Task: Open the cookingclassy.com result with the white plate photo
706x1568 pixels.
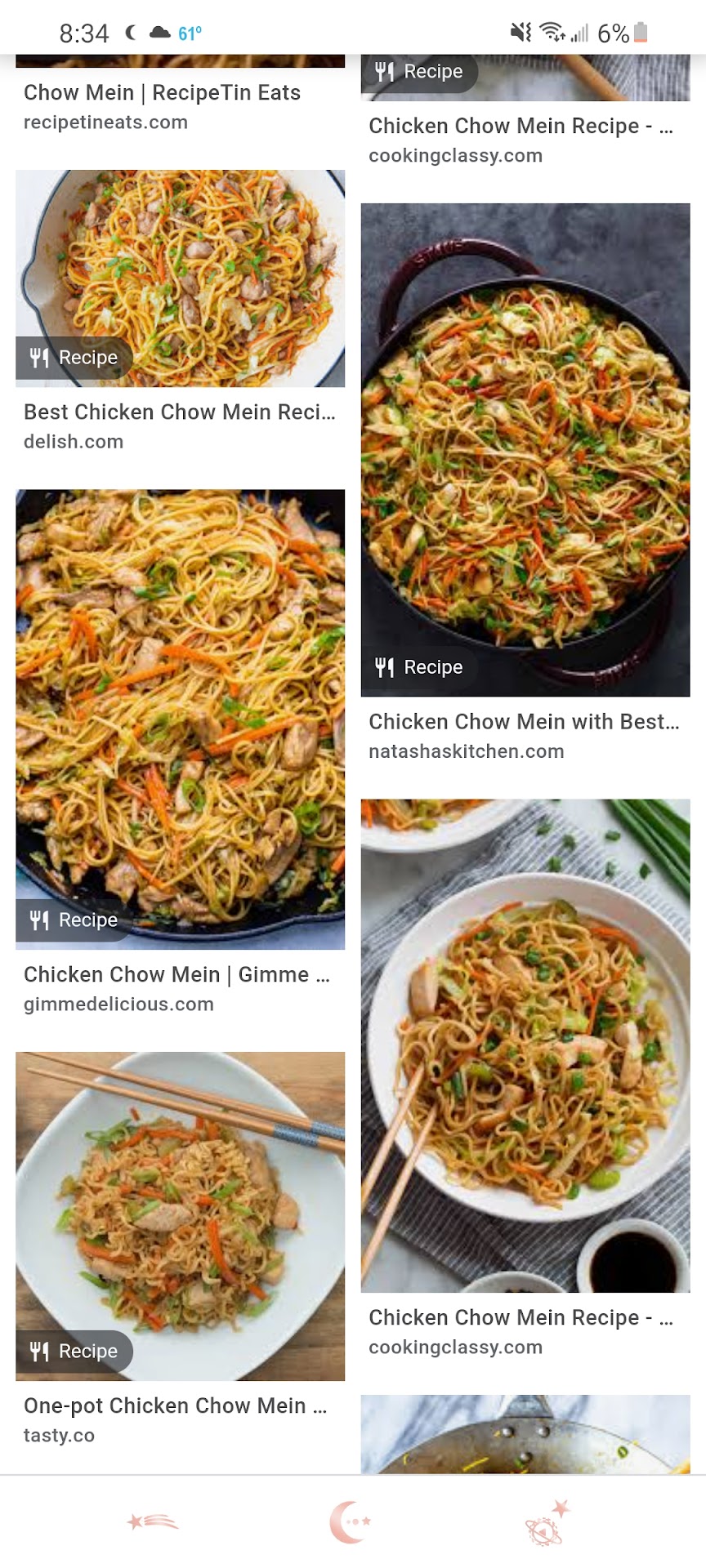Action: [x=525, y=1045]
